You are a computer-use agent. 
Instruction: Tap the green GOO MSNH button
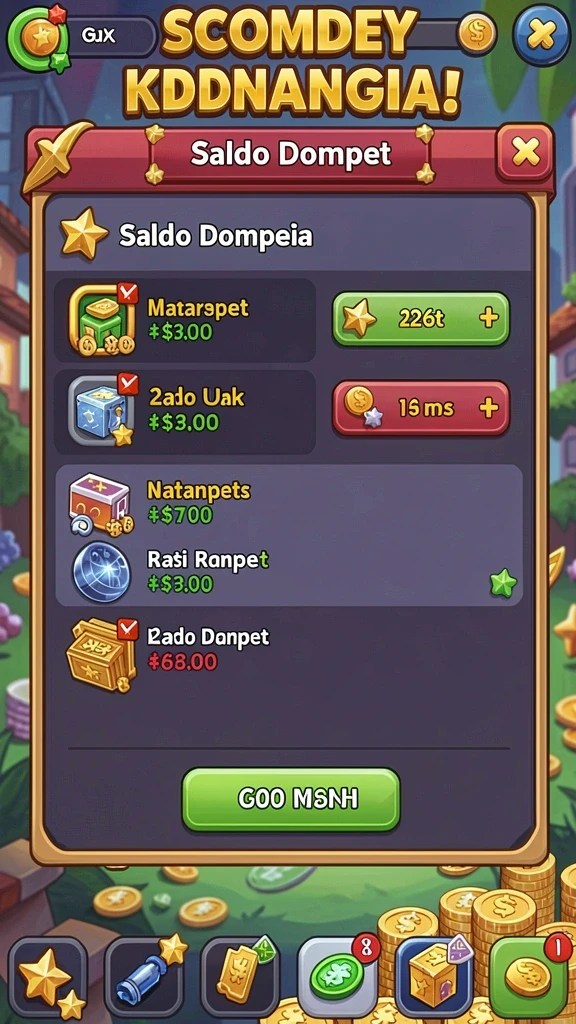[x=291, y=799]
